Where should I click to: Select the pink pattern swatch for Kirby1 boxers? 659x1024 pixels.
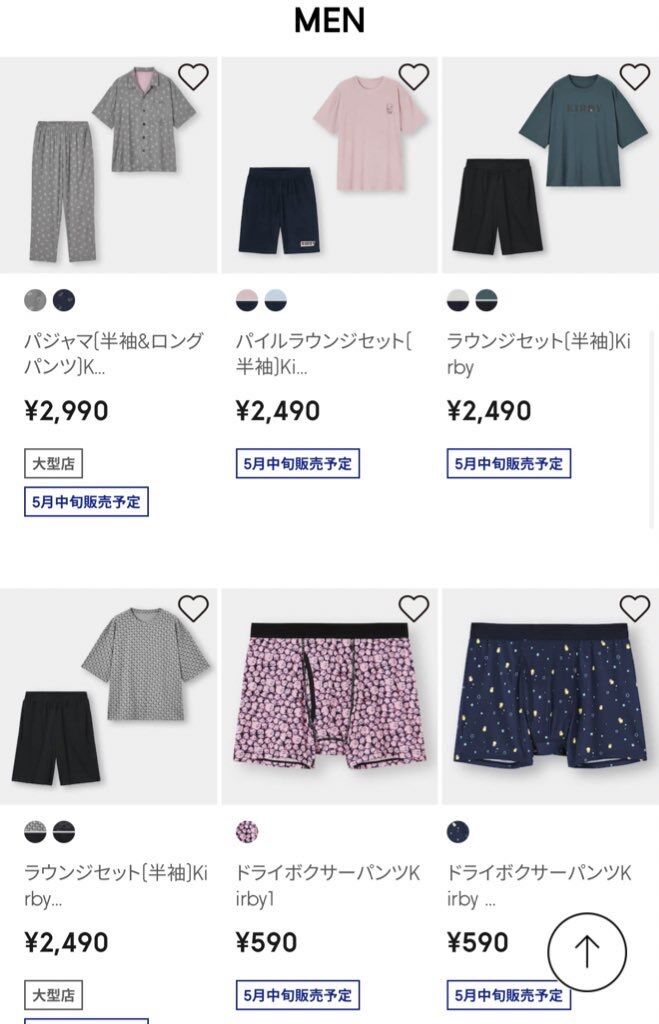pyautogui.click(x=247, y=831)
